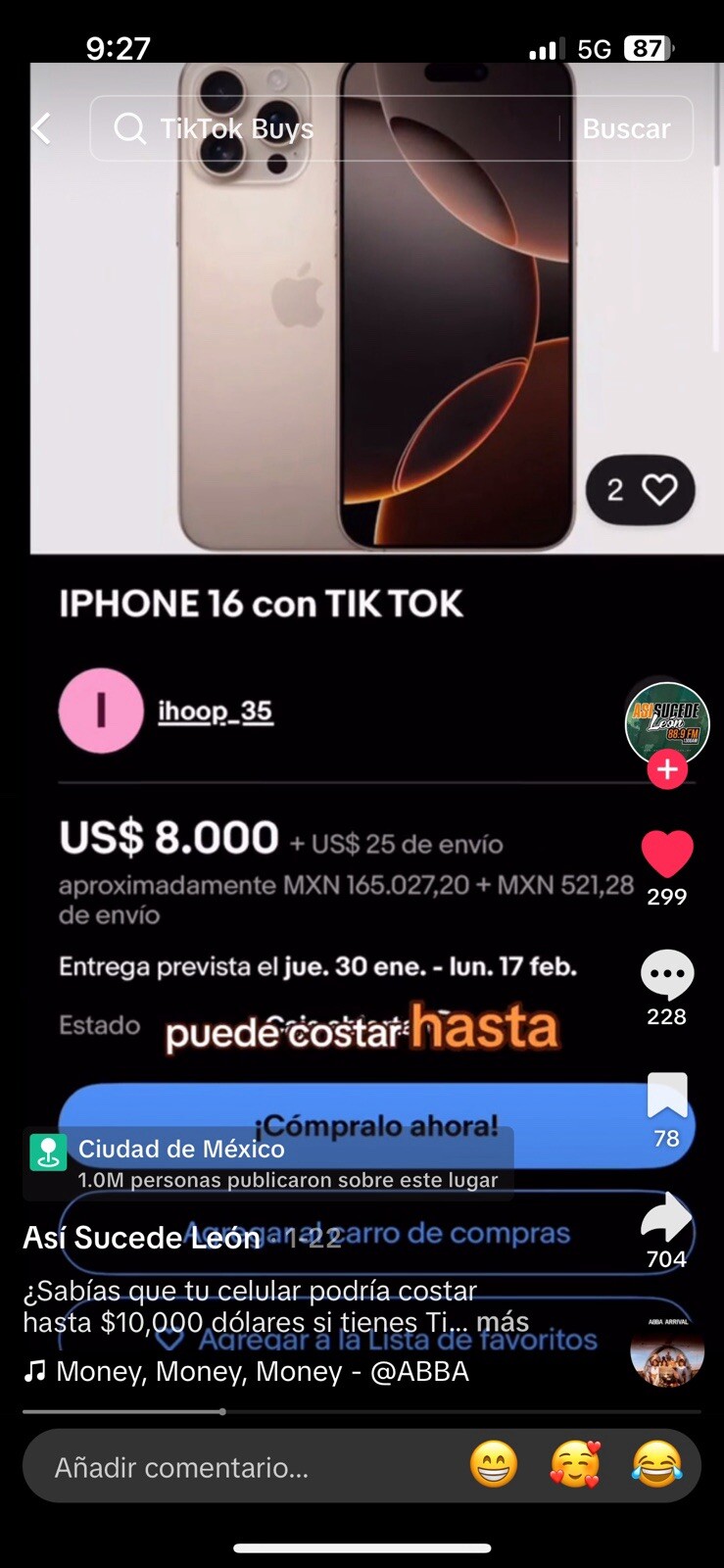This screenshot has height=1568, width=724.
Task: Tap the Así Sucede León username
Action: pos(141,1238)
